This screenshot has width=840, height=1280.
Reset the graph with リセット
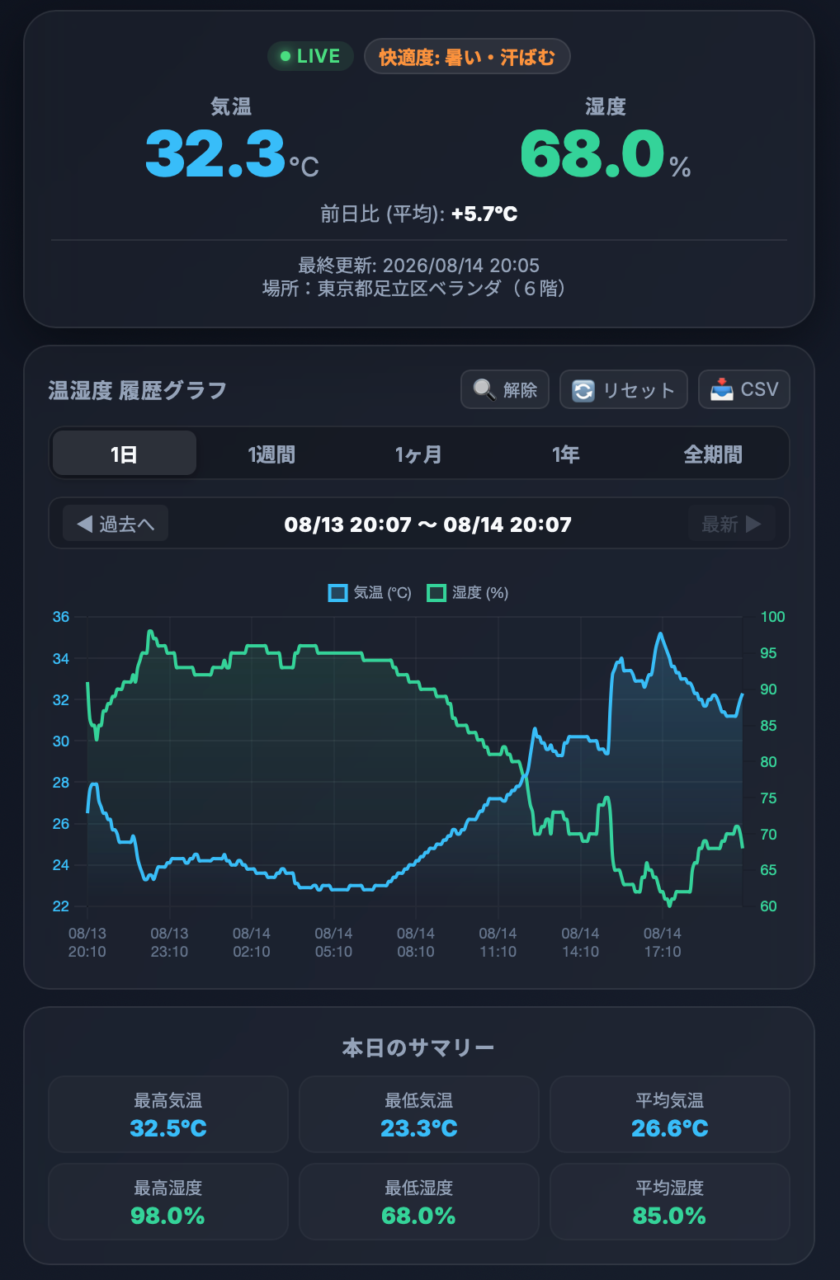point(623,389)
